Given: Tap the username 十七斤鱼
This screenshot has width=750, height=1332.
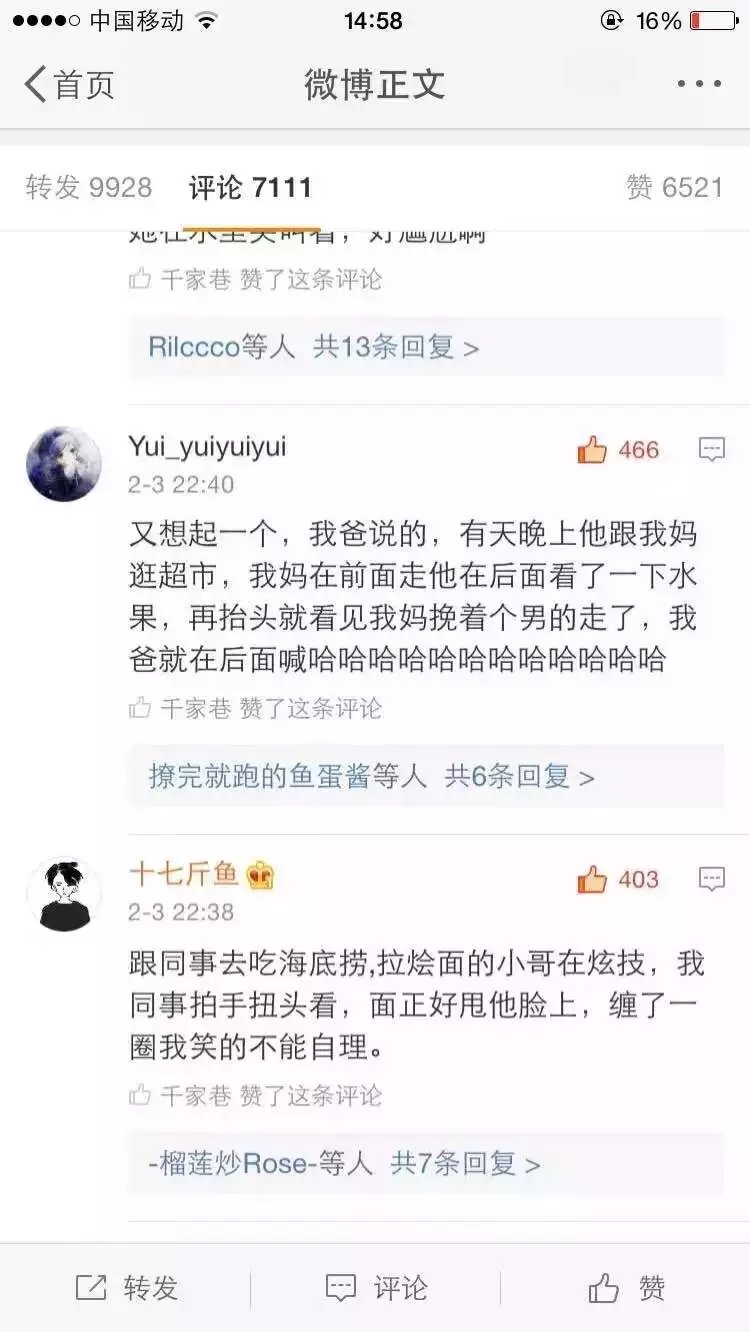Looking at the screenshot, I should 184,874.
